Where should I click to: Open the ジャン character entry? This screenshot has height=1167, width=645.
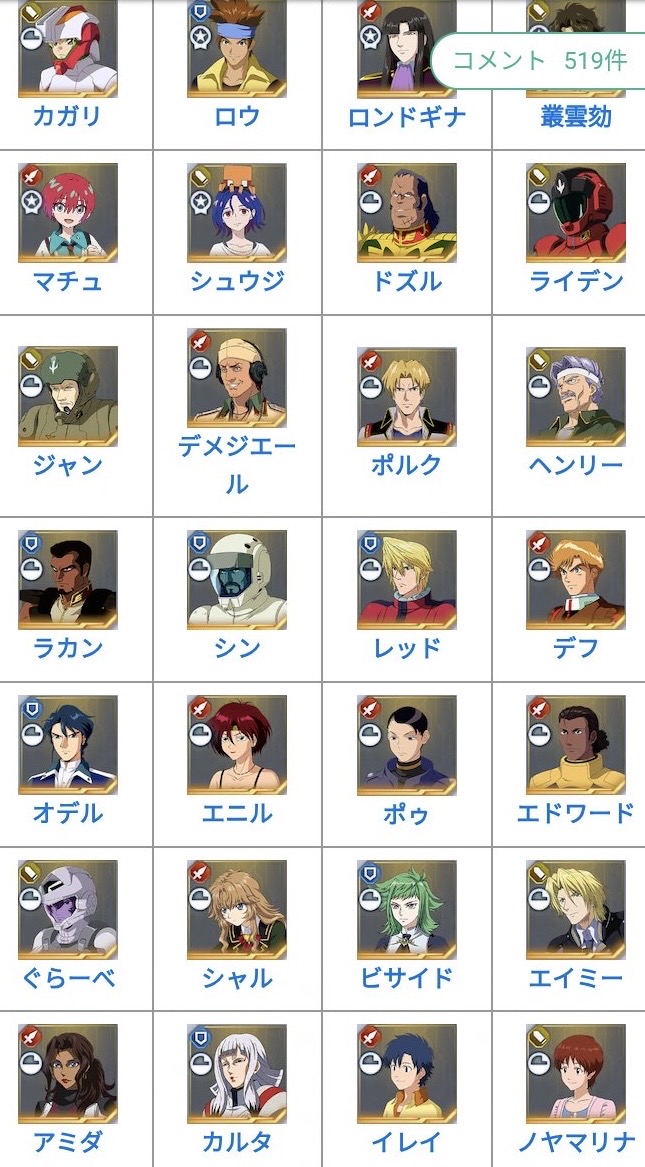67,466
